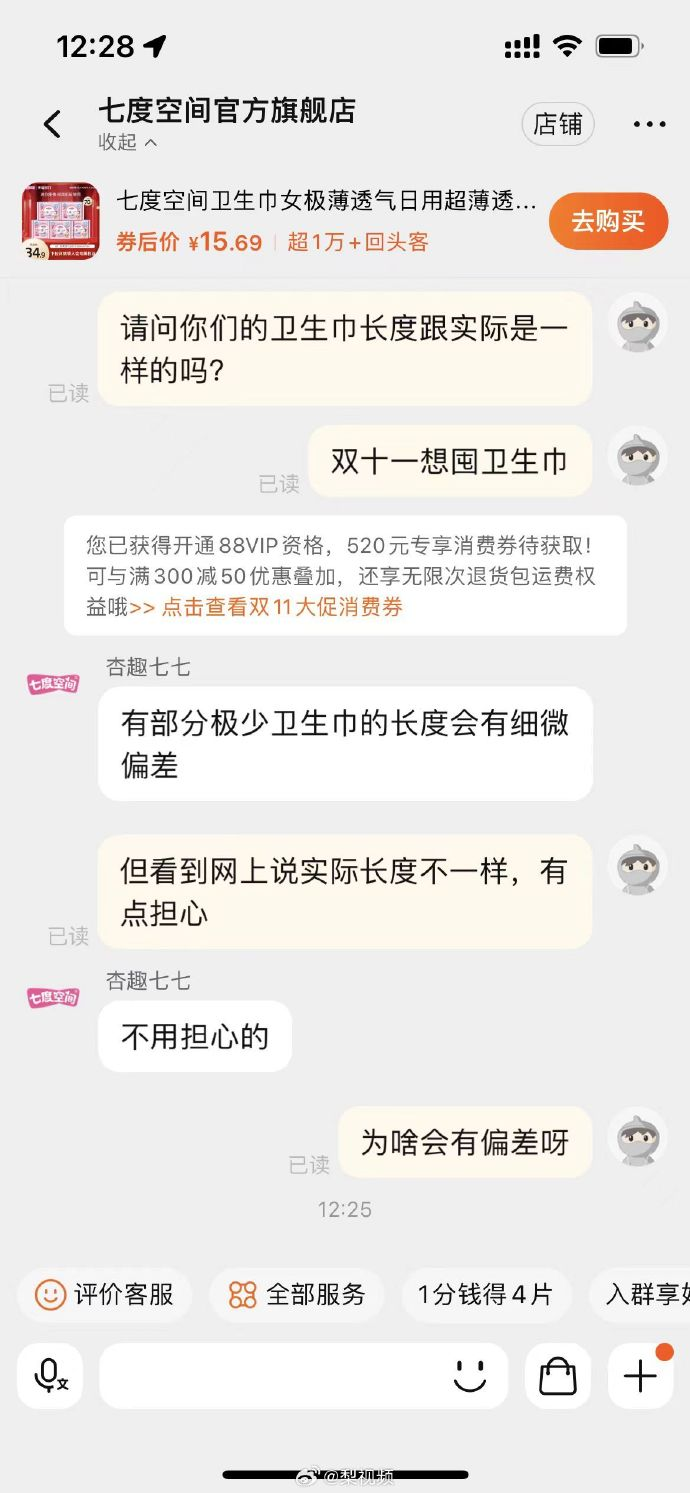This screenshot has width=690, height=1493.
Task: Open the emoji picker
Action: click(469, 1376)
